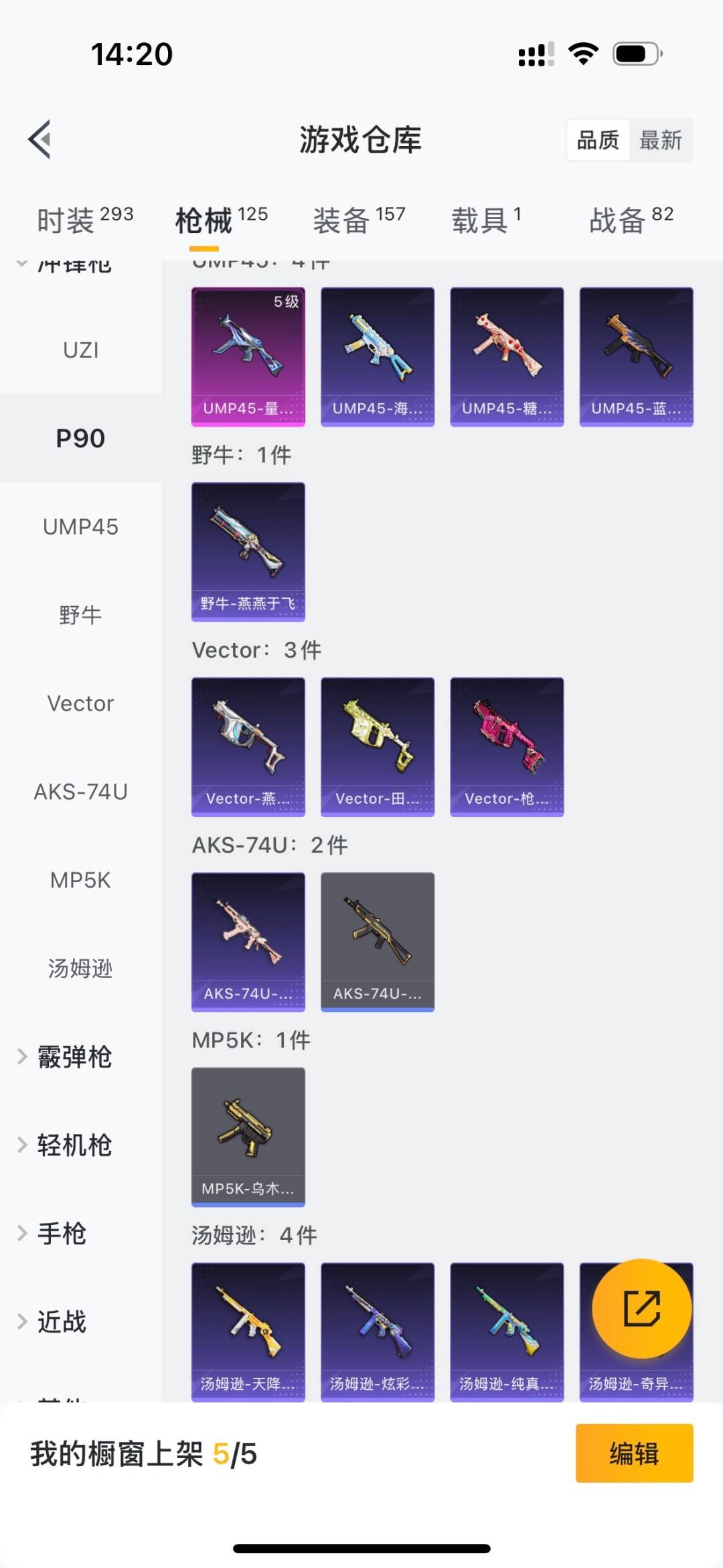Image resolution: width=723 pixels, height=1568 pixels.
Task: Switch sorting to 最新 newest
Action: click(x=662, y=139)
